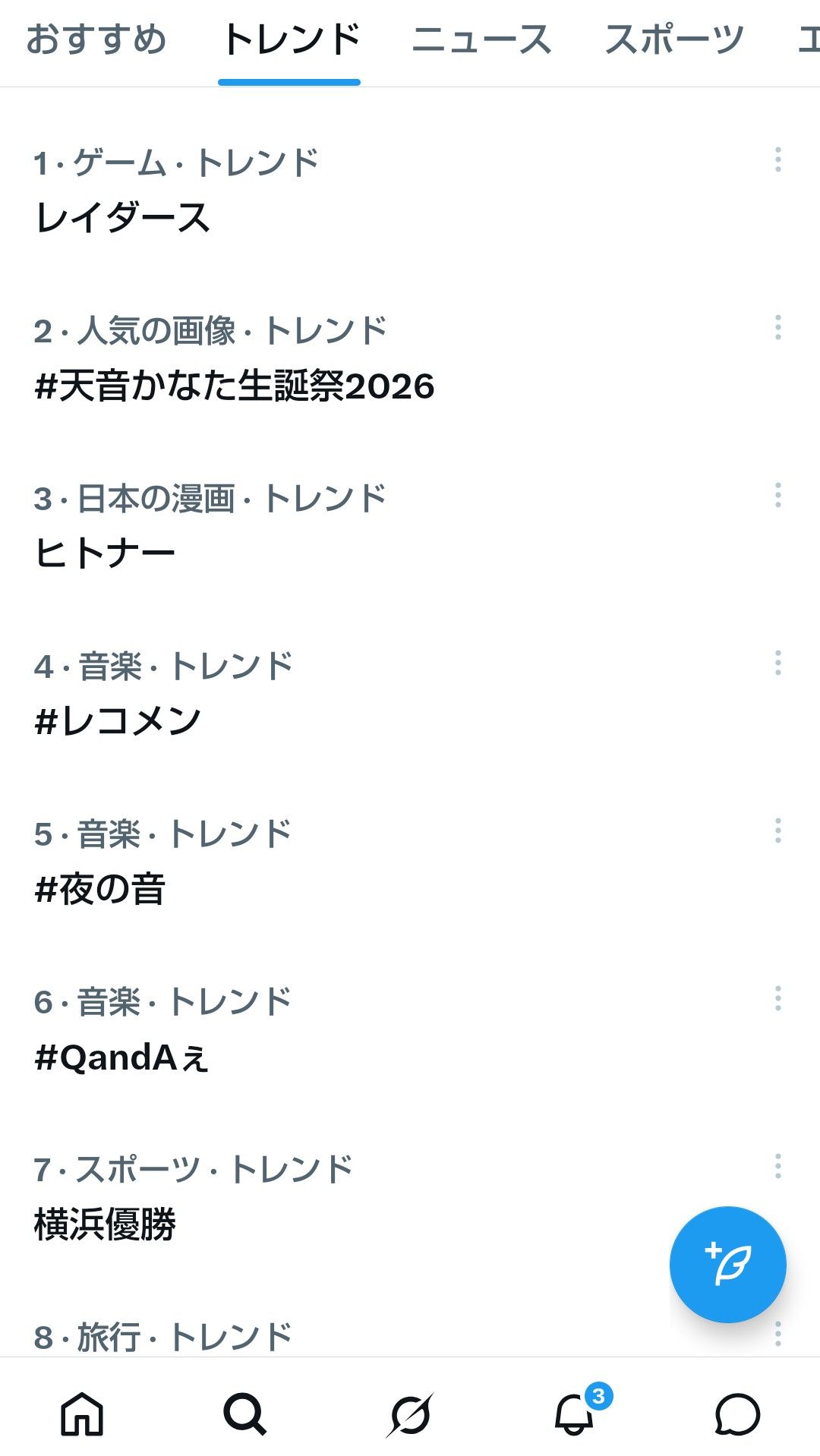Viewport: 820px width, 1456px height.
Task: Open the ヒトナー trend
Action: (x=105, y=553)
